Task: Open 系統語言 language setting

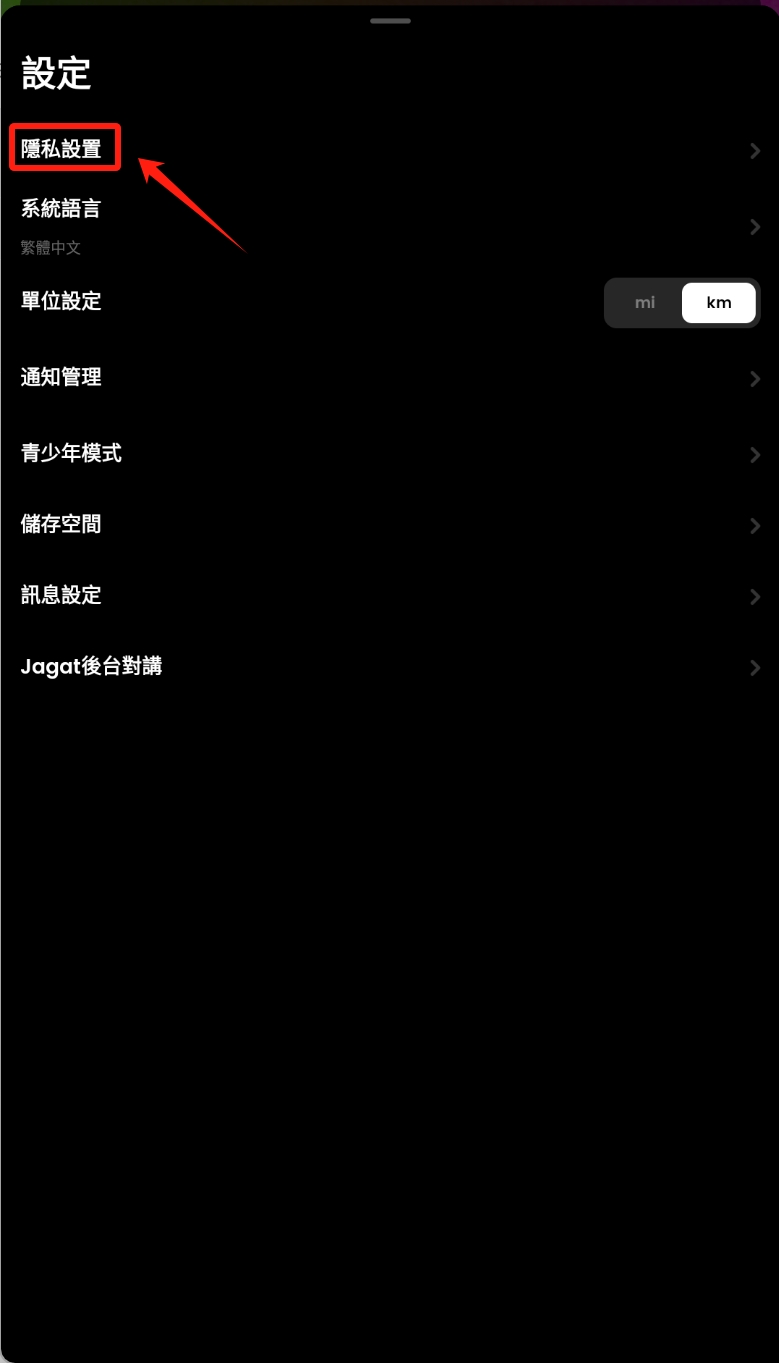Action: pyautogui.click(x=62, y=209)
